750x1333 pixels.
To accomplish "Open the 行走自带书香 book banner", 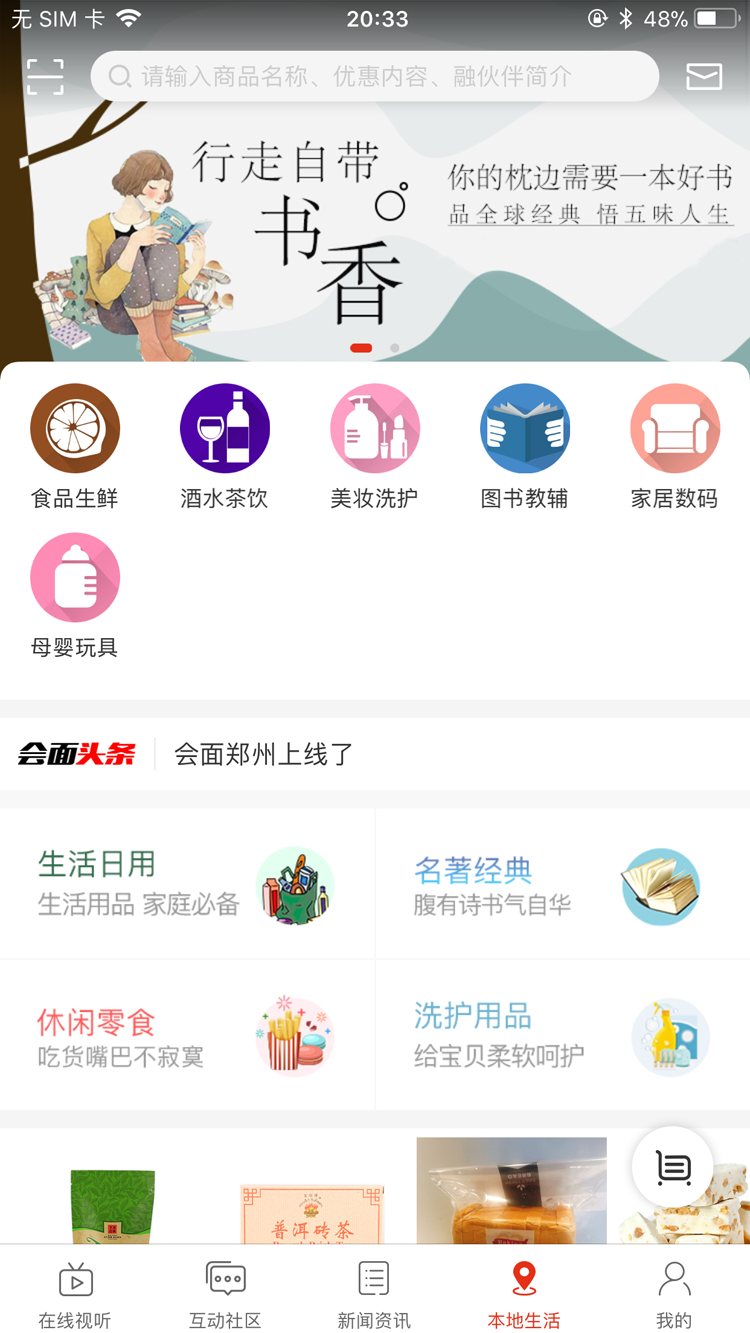I will coord(375,230).
